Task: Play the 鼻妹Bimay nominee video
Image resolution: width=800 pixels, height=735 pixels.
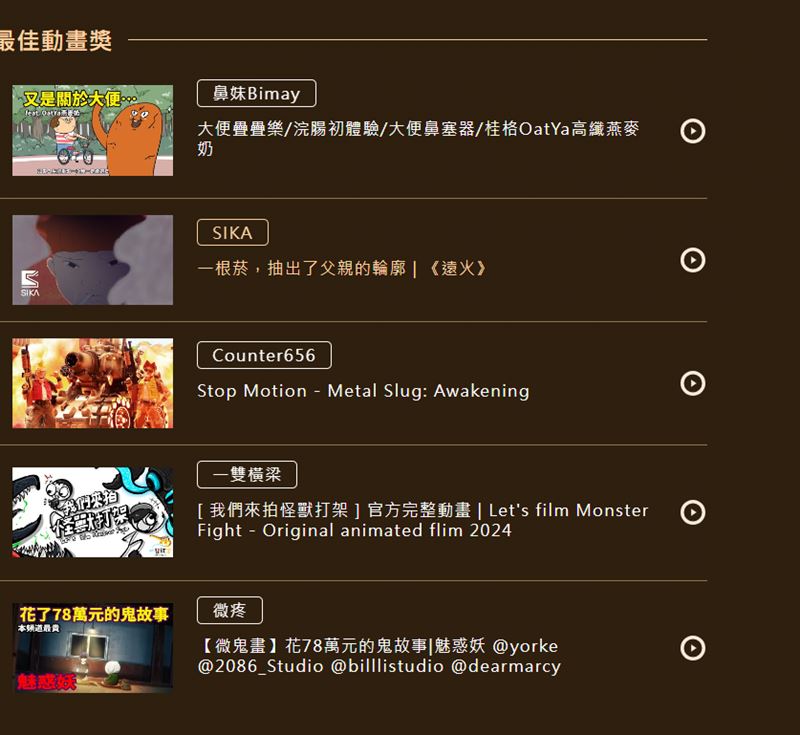Action: (x=692, y=131)
